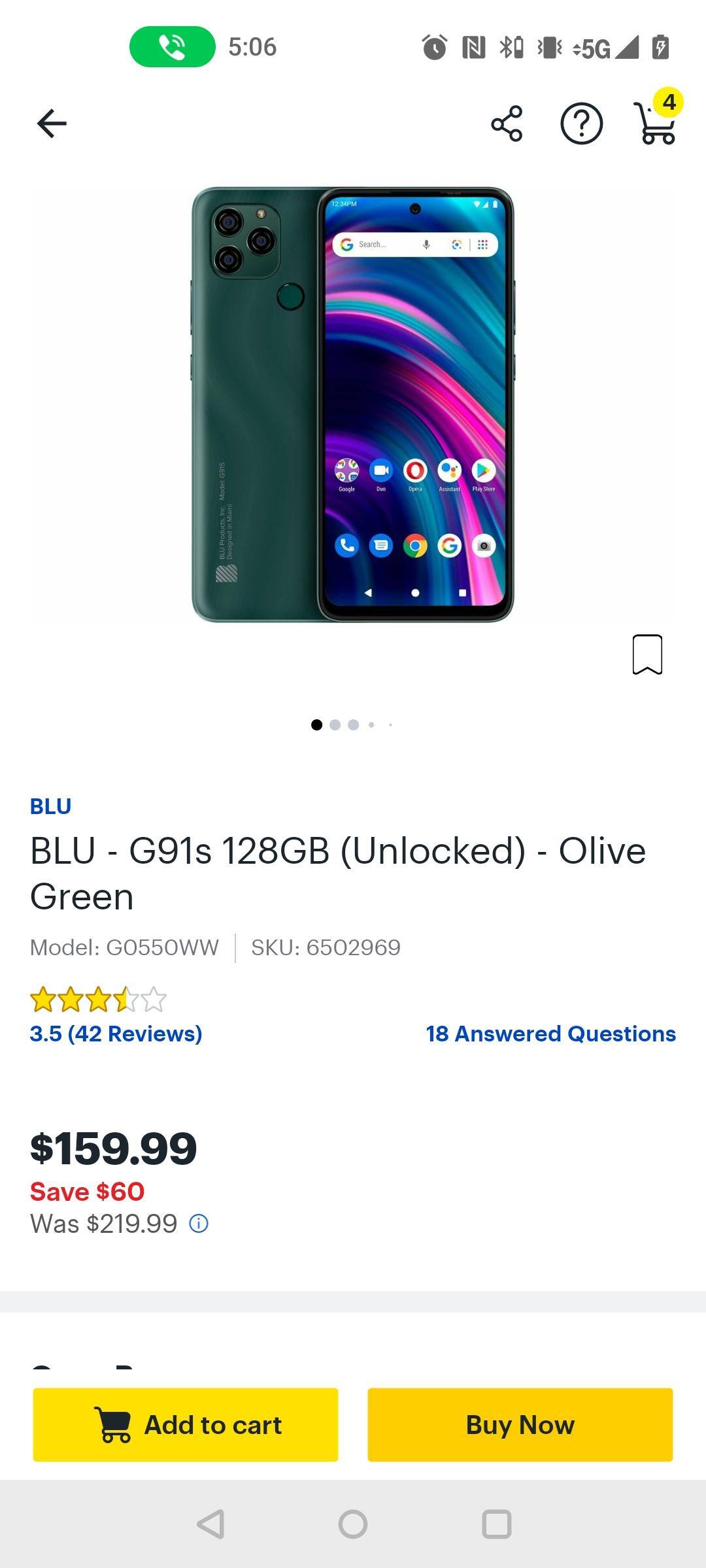Go back using the top-left arrow
Viewport: 706px width, 1568px height.
point(51,123)
